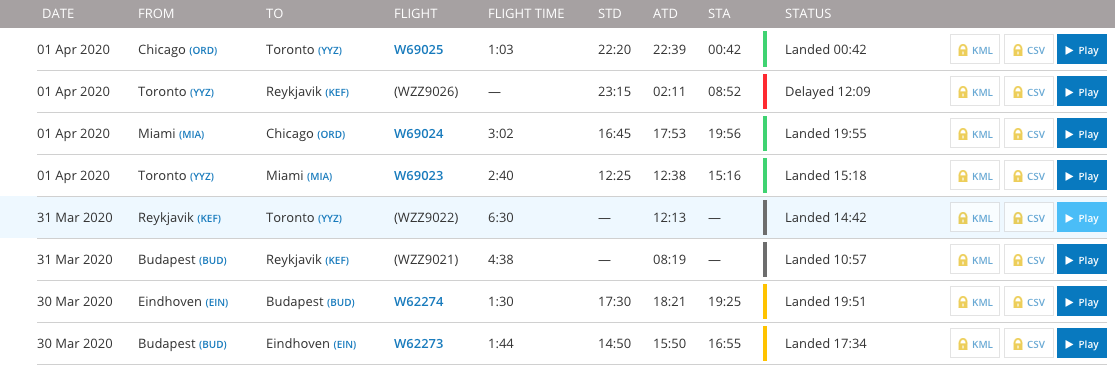Download KML for flight W62274
Viewport: 1115px width, 374px height.
pyautogui.click(x=975, y=301)
